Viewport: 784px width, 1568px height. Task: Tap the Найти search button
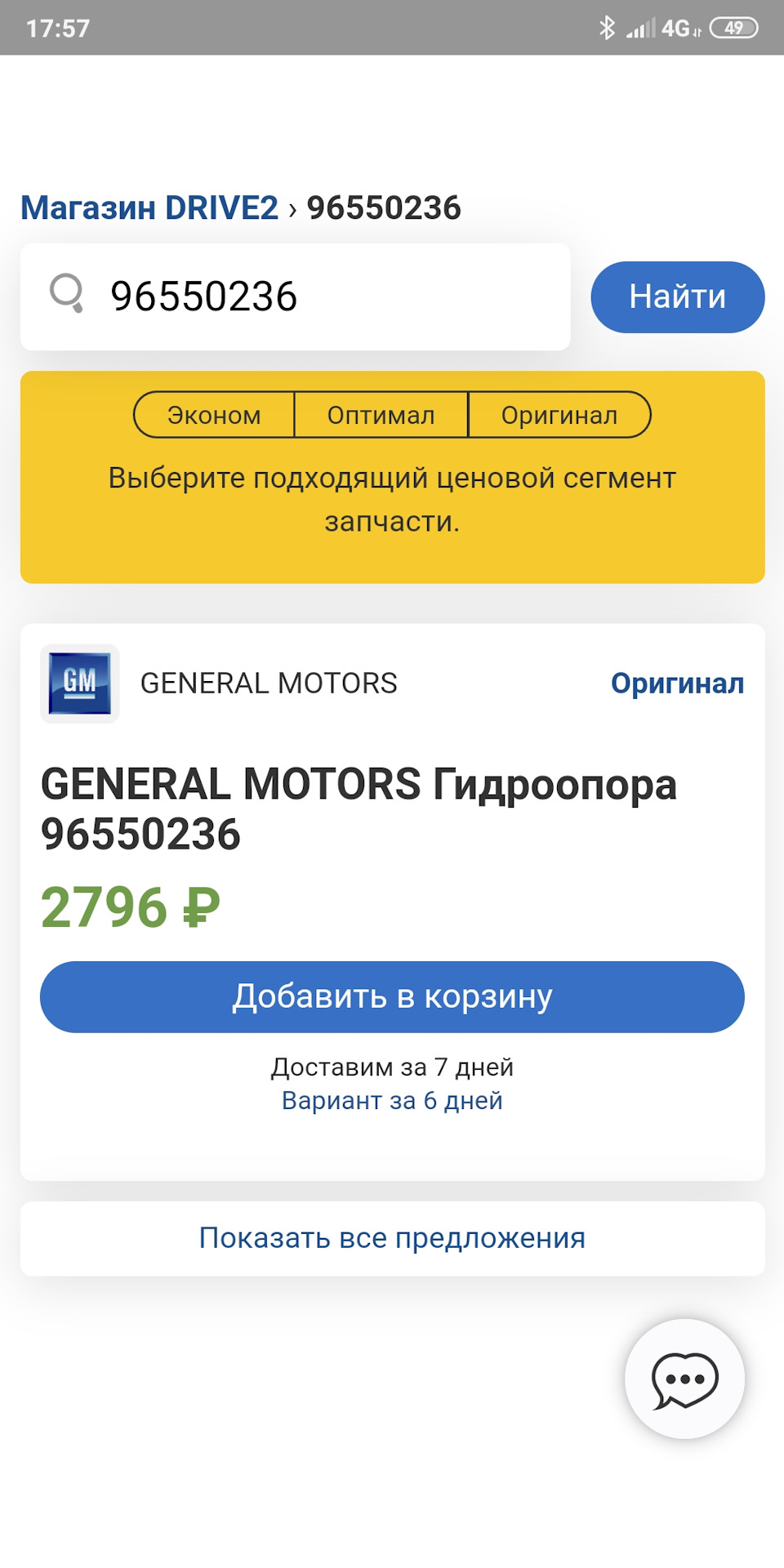(x=677, y=297)
